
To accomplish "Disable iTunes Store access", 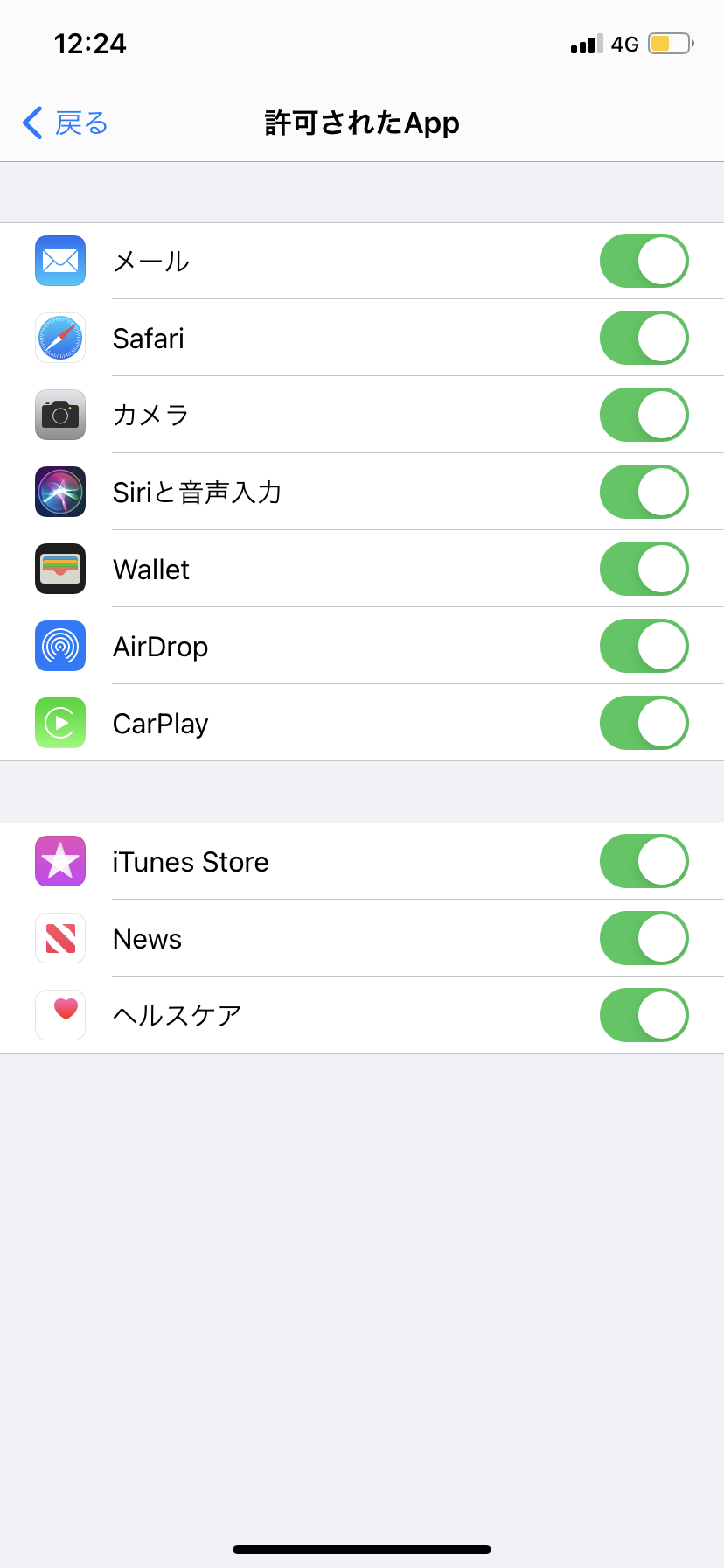I will 644,861.
